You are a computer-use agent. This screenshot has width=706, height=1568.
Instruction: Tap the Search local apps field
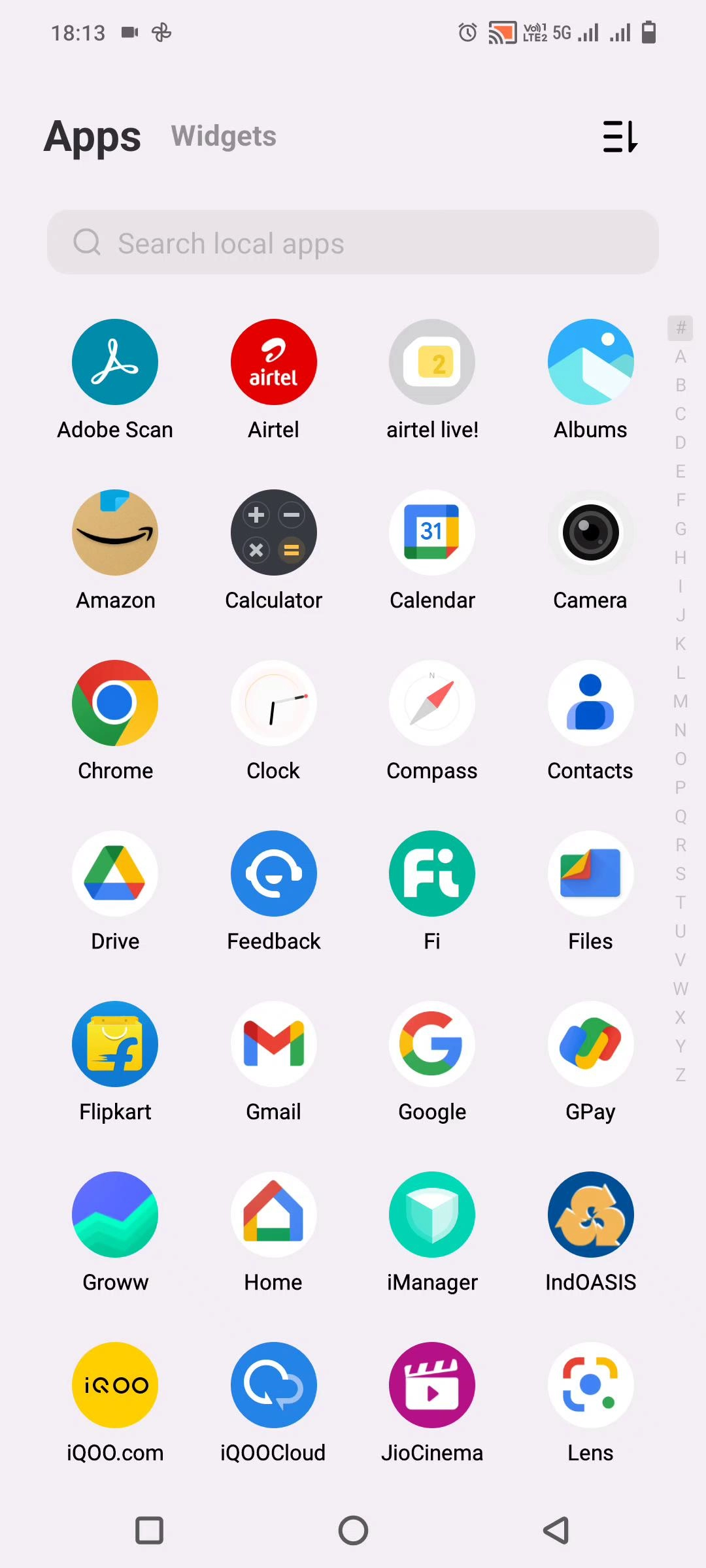coord(353,242)
